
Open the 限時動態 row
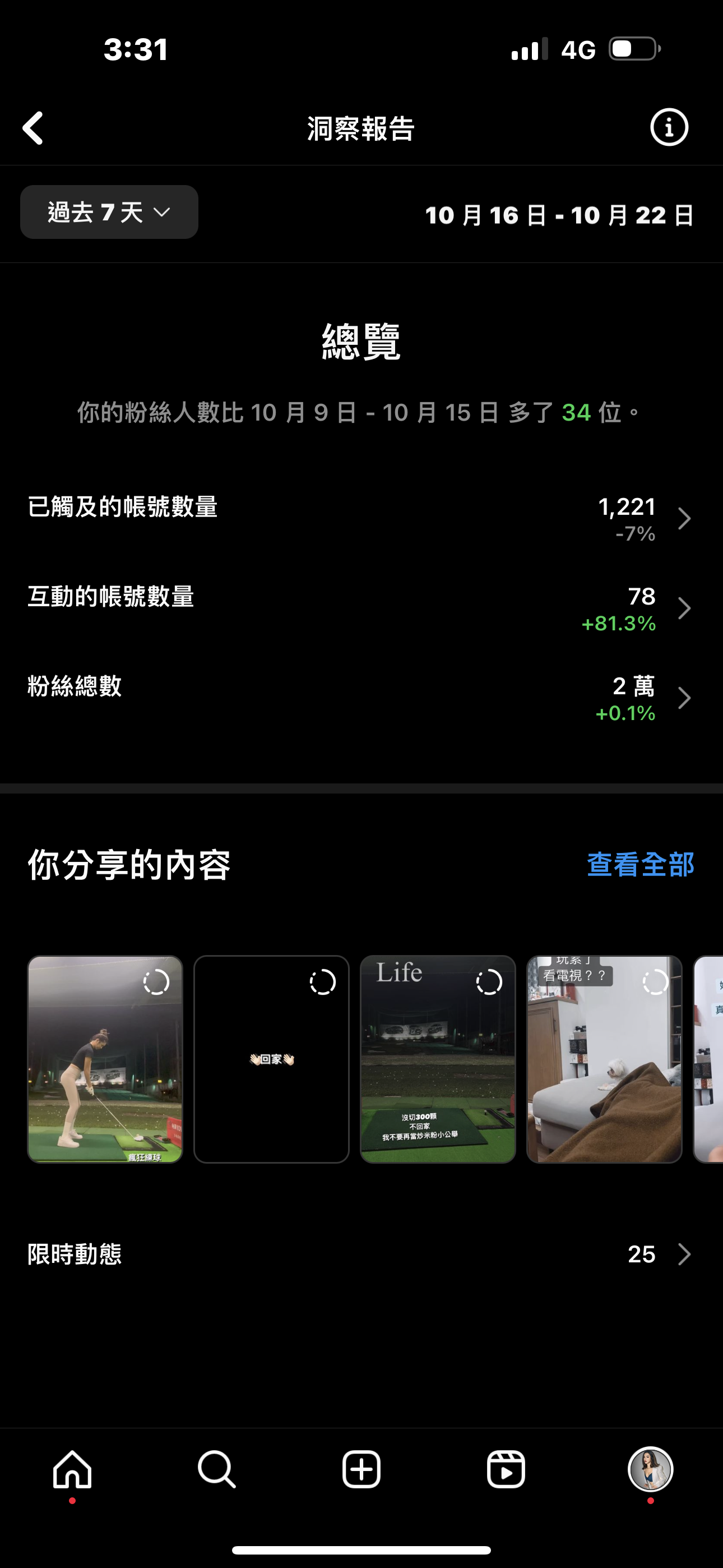click(361, 1255)
